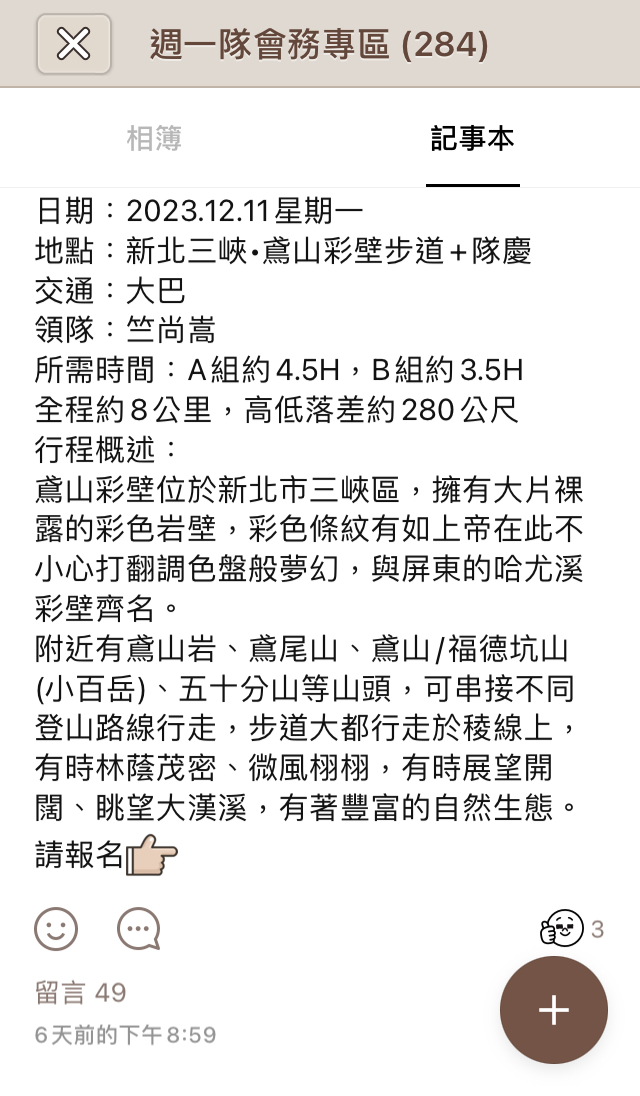Image resolution: width=640 pixels, height=1096 pixels.
Task: View the 3 reactions on this note
Action: click(x=571, y=929)
